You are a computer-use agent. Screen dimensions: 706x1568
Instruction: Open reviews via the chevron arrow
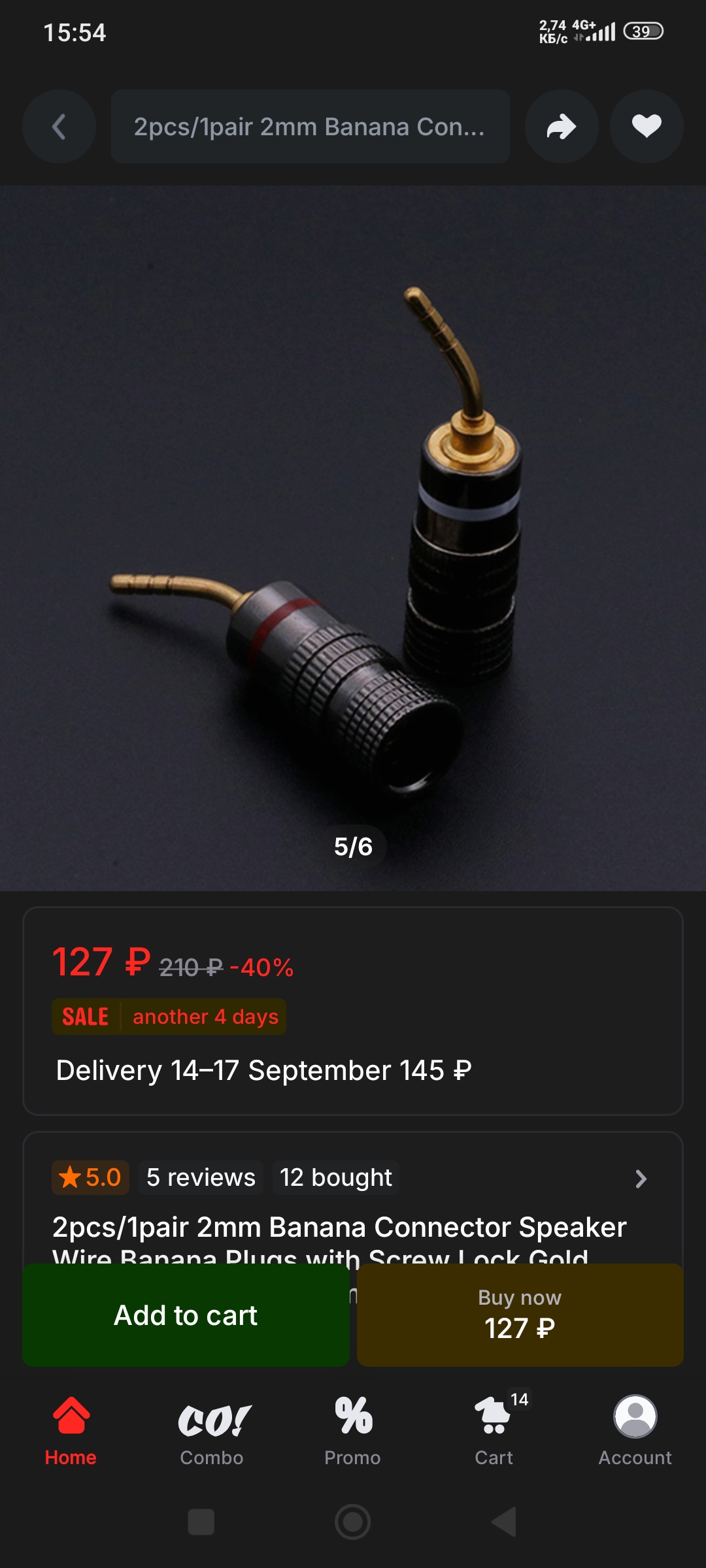[x=641, y=1179]
